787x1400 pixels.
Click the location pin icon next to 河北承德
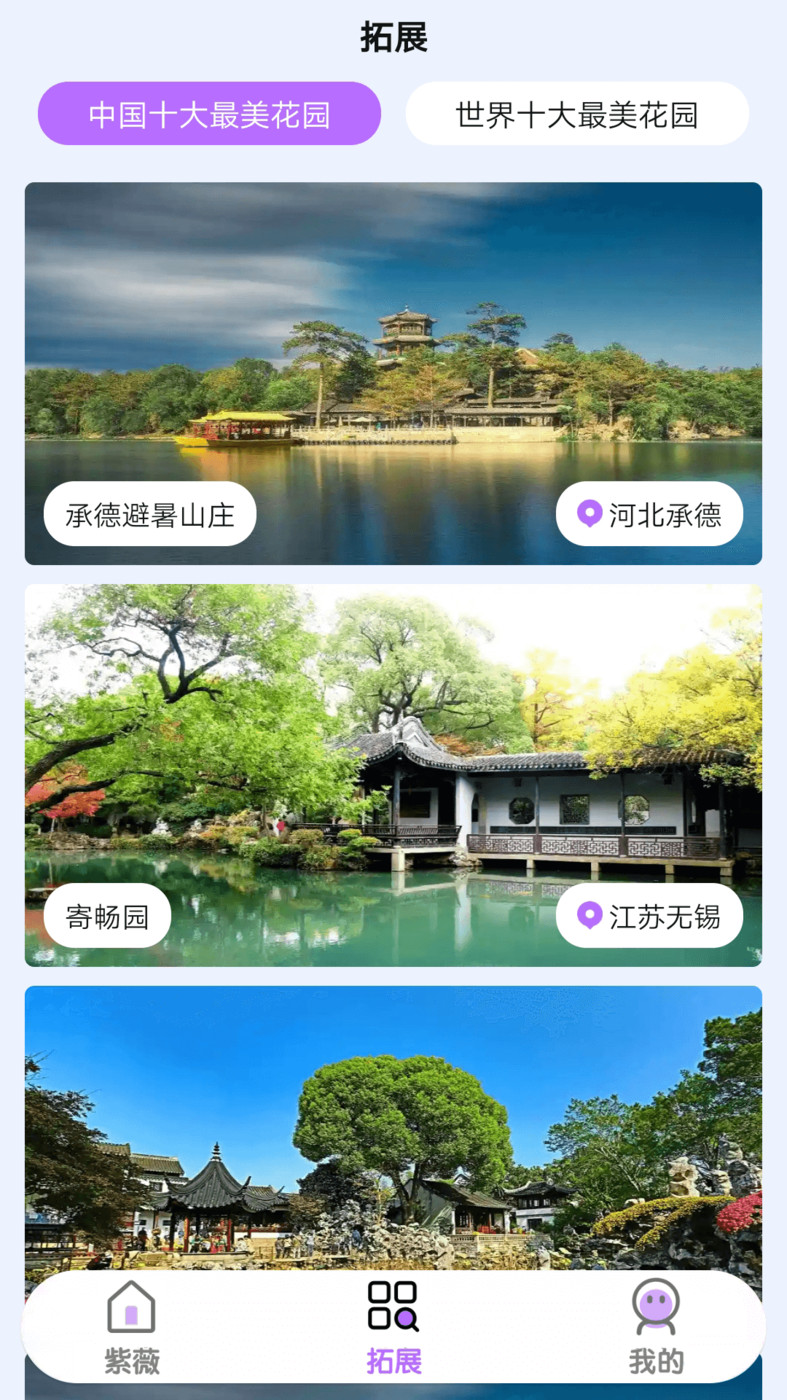point(588,513)
